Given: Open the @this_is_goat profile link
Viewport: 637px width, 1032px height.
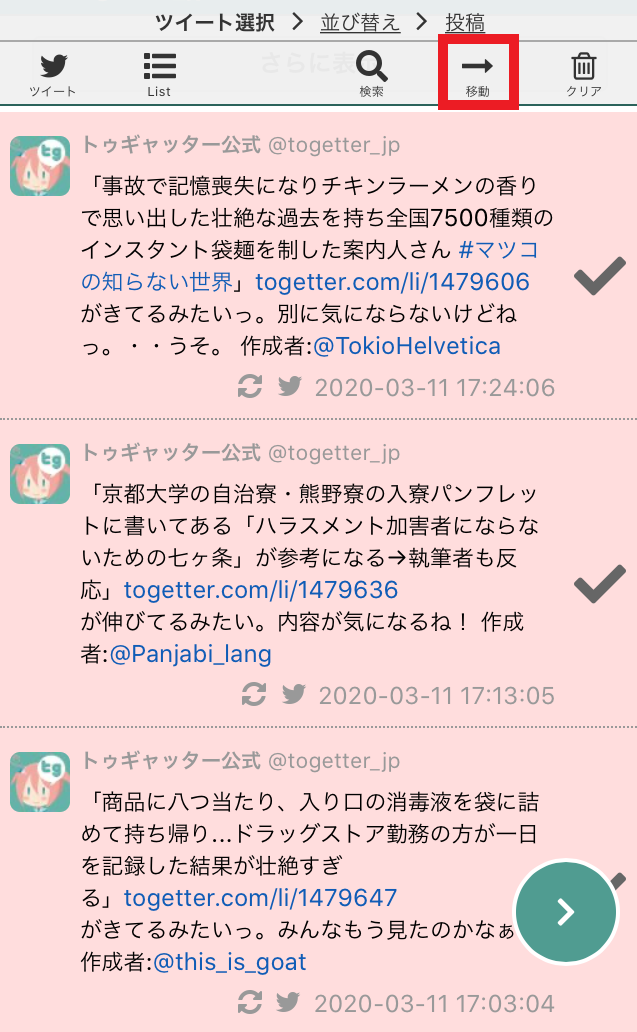Looking at the screenshot, I should pyautogui.click(x=229, y=962).
